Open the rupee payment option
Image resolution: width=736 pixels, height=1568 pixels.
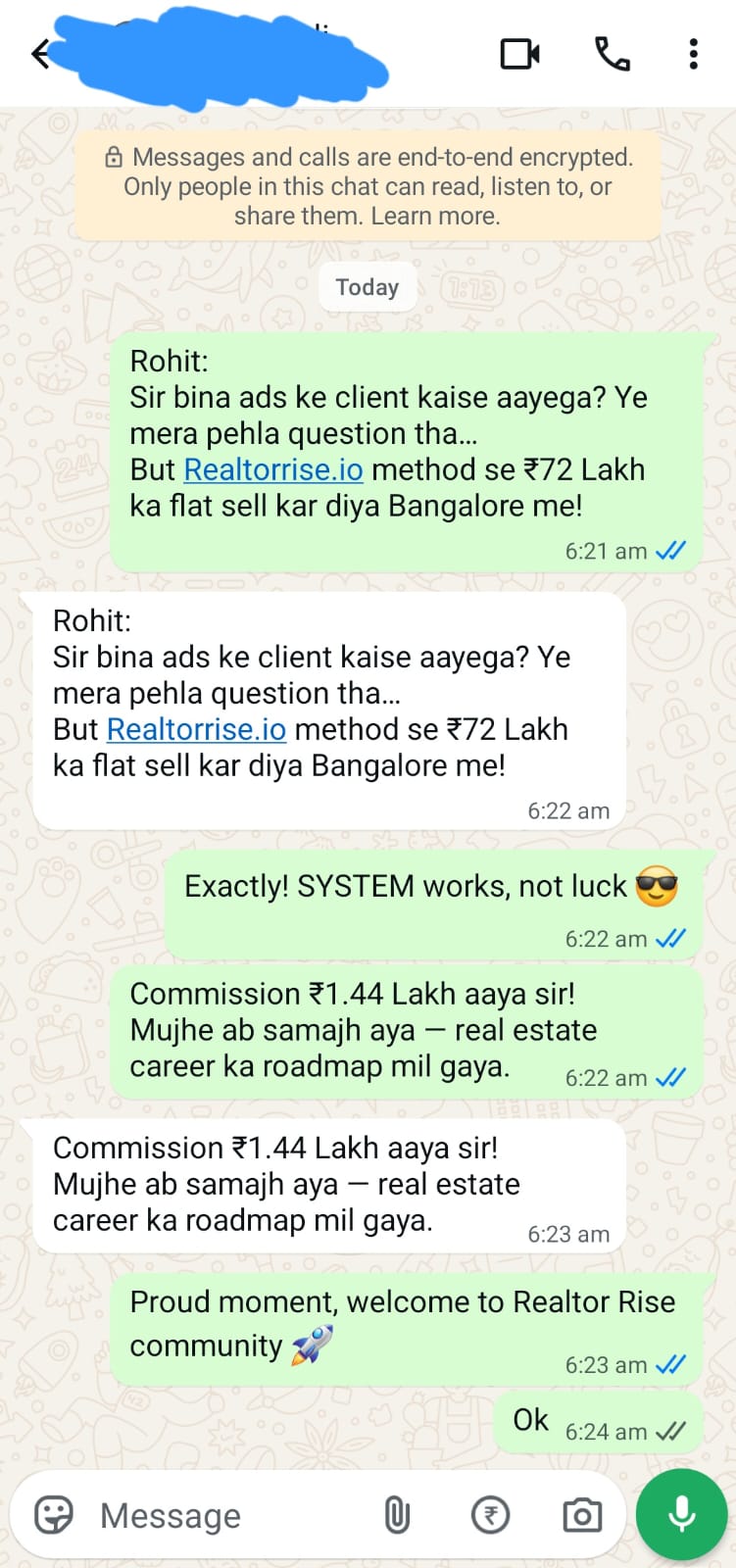point(490,1515)
